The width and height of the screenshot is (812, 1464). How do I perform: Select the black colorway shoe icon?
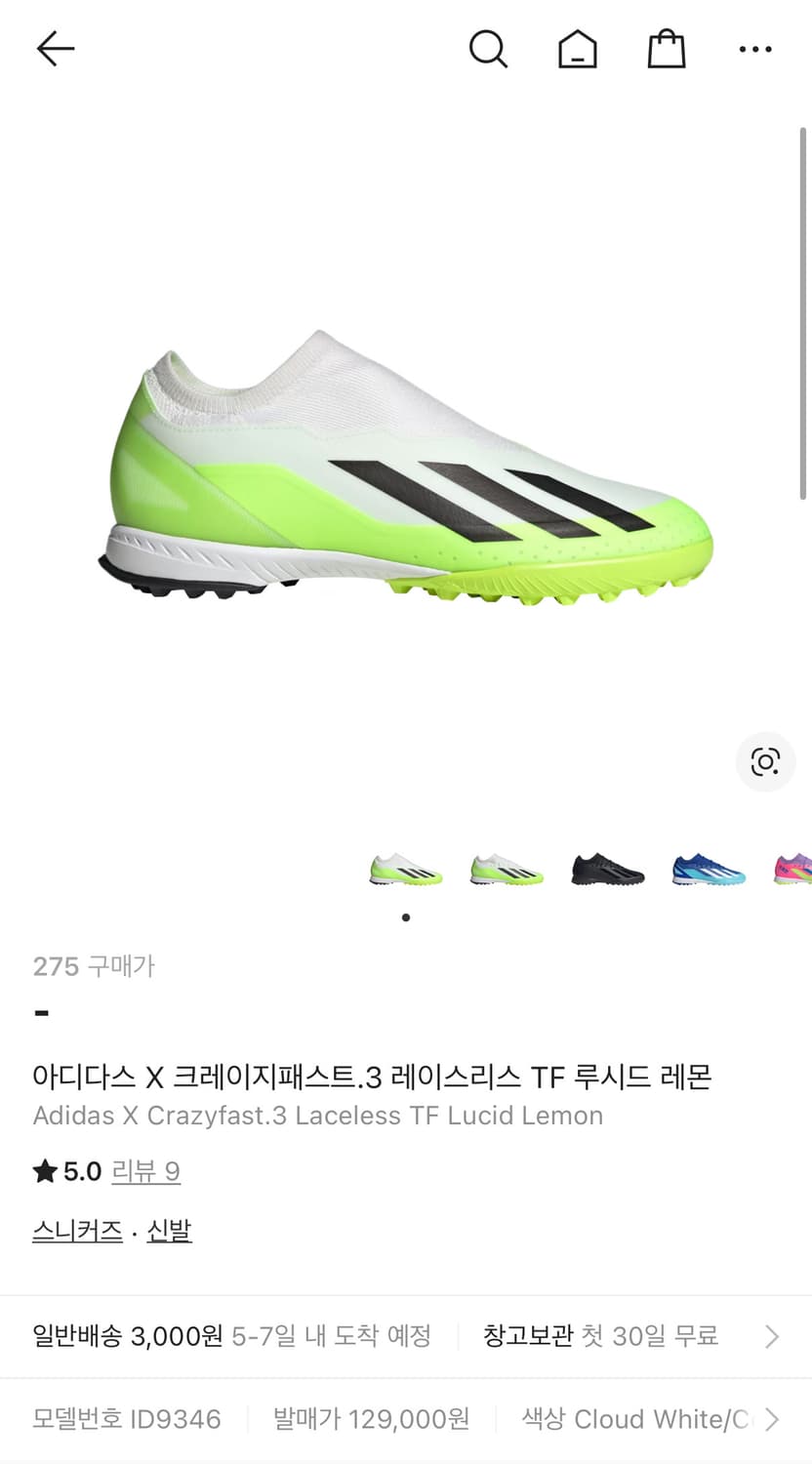[606, 870]
